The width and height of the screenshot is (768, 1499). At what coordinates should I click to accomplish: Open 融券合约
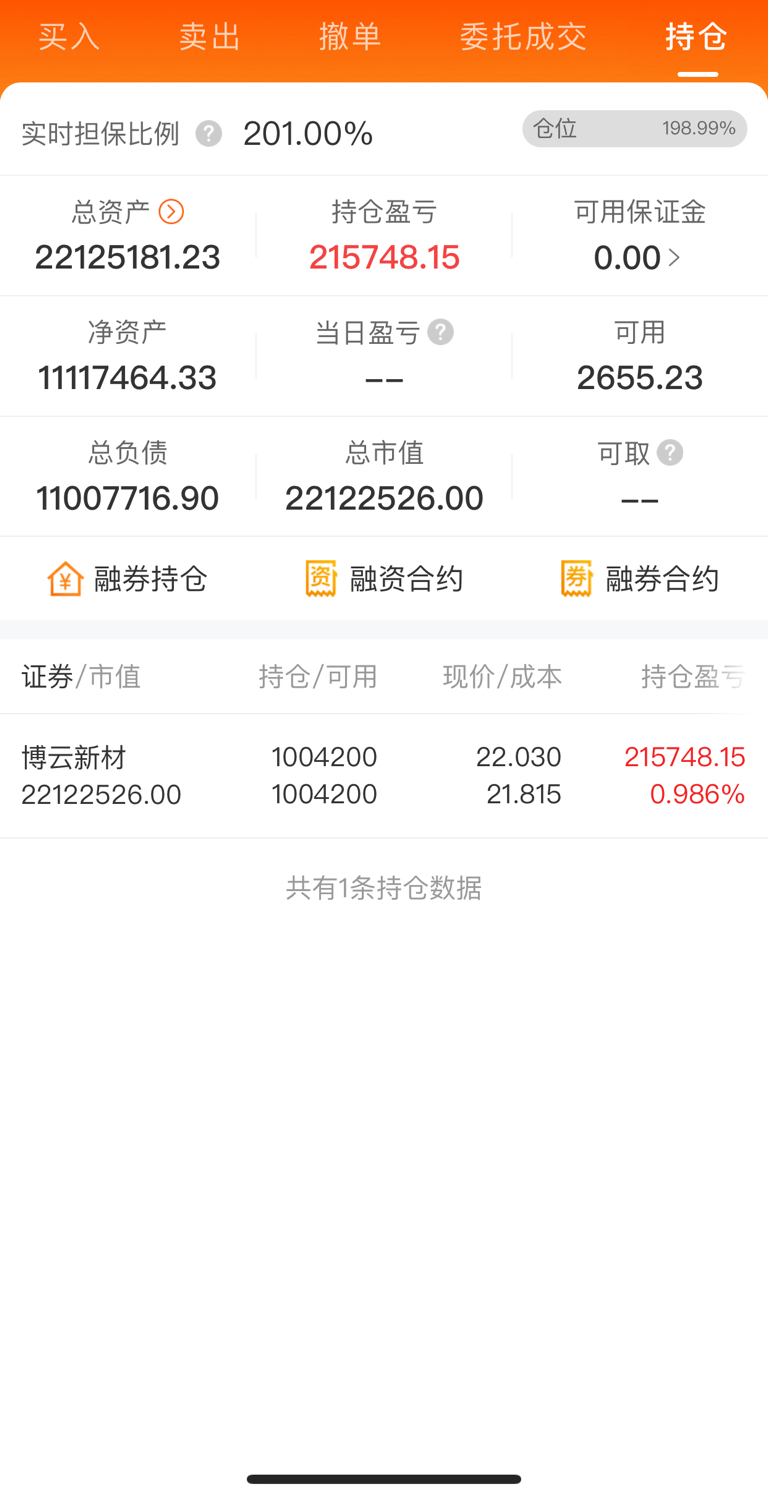coord(640,579)
